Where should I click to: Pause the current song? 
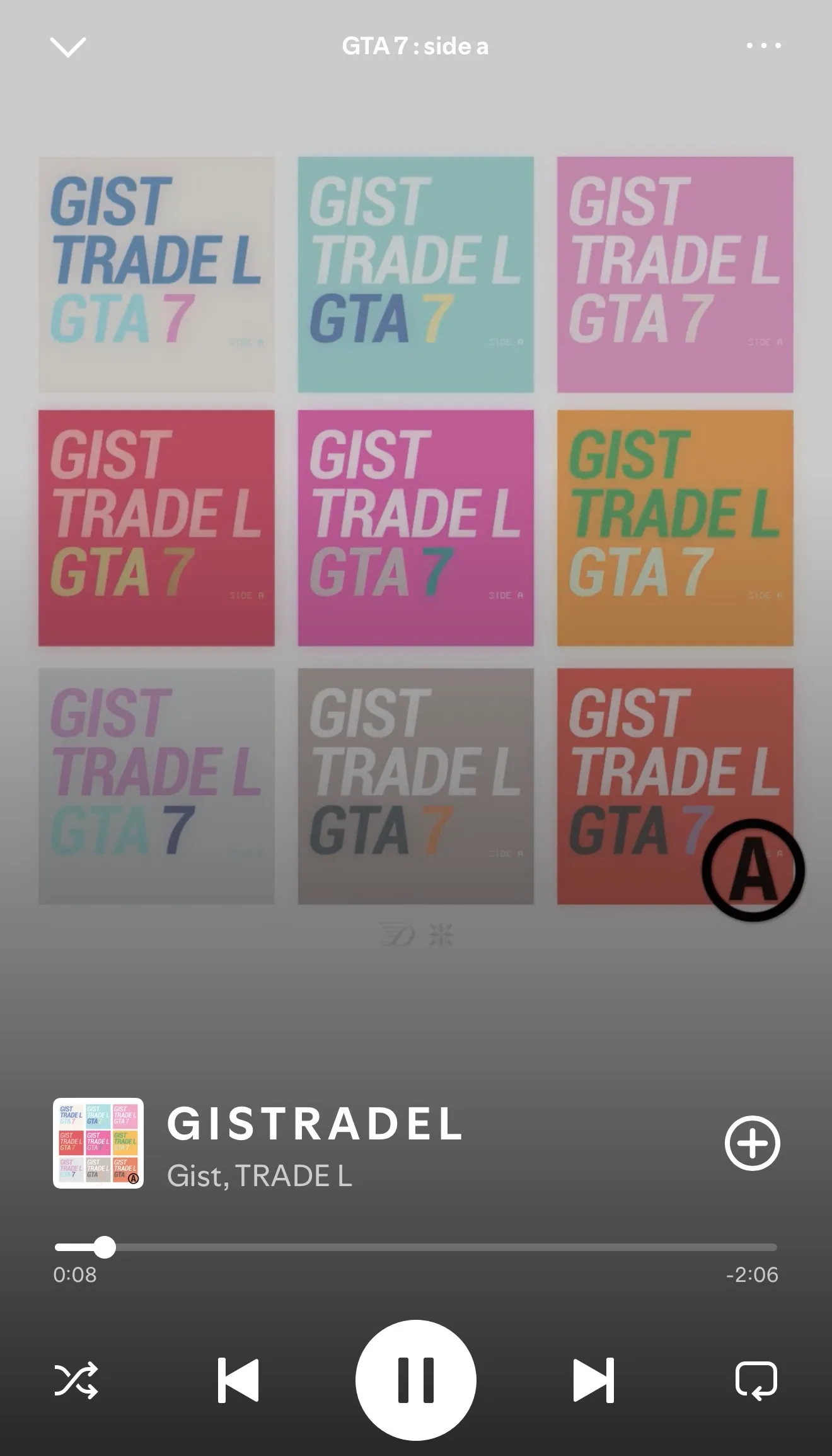click(416, 1380)
